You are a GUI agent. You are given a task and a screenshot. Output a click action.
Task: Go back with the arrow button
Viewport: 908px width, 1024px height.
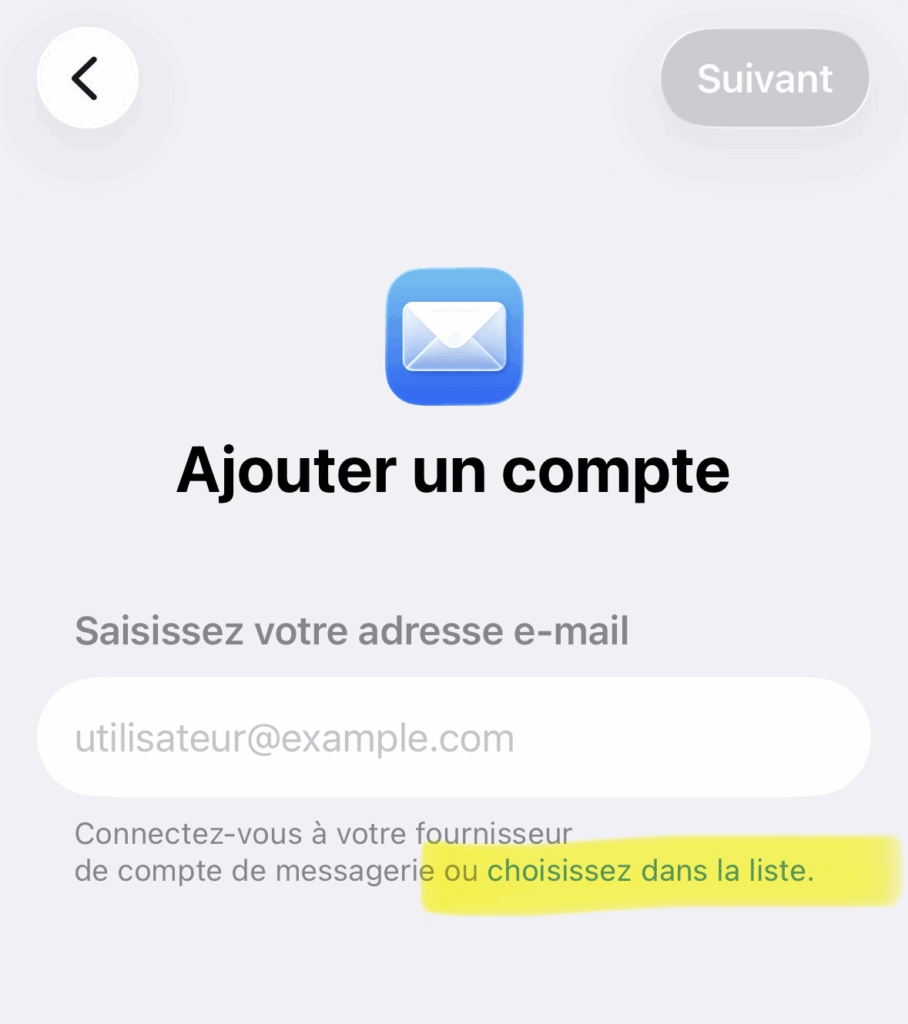[x=87, y=78]
